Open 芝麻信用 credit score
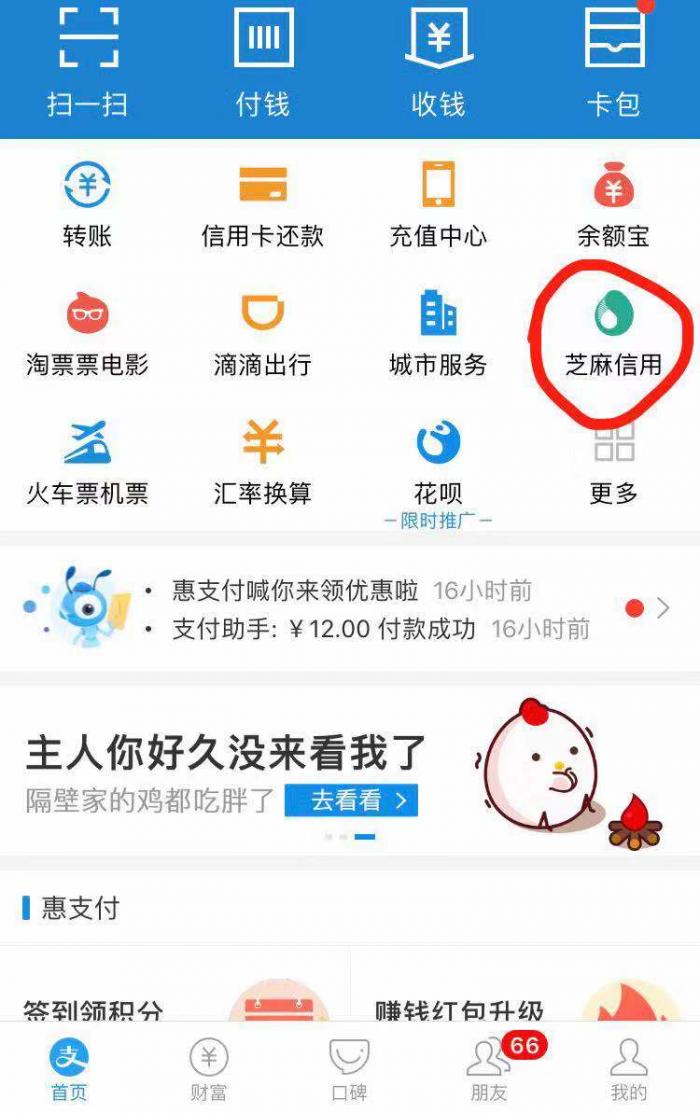This screenshot has width=700, height=1113. [613, 333]
